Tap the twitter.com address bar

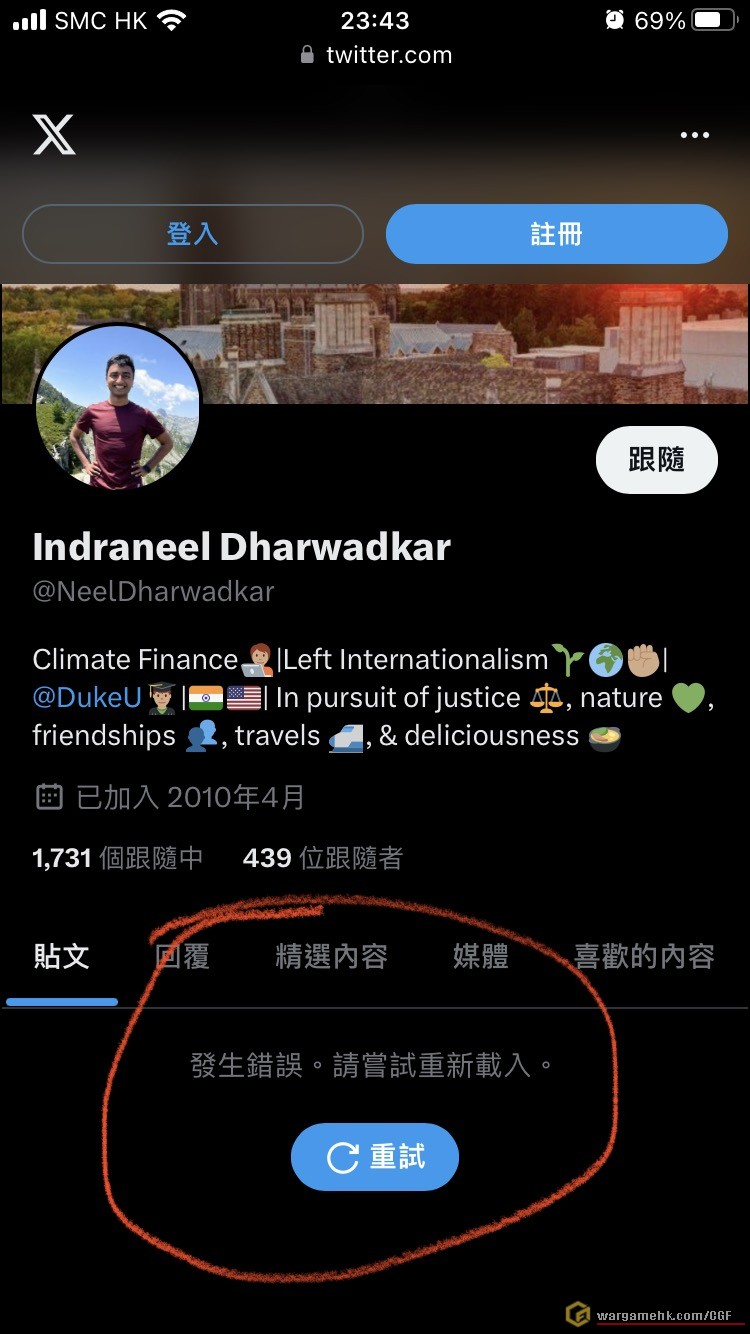(376, 55)
